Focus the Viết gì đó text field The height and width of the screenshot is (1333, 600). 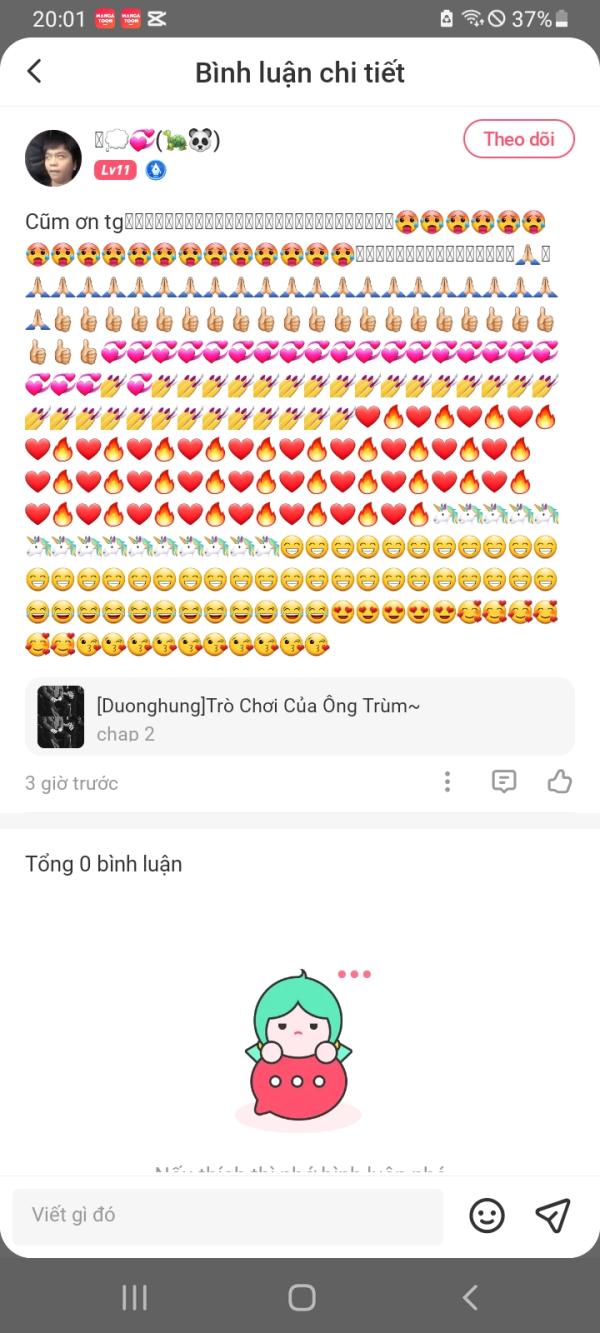(x=228, y=1216)
